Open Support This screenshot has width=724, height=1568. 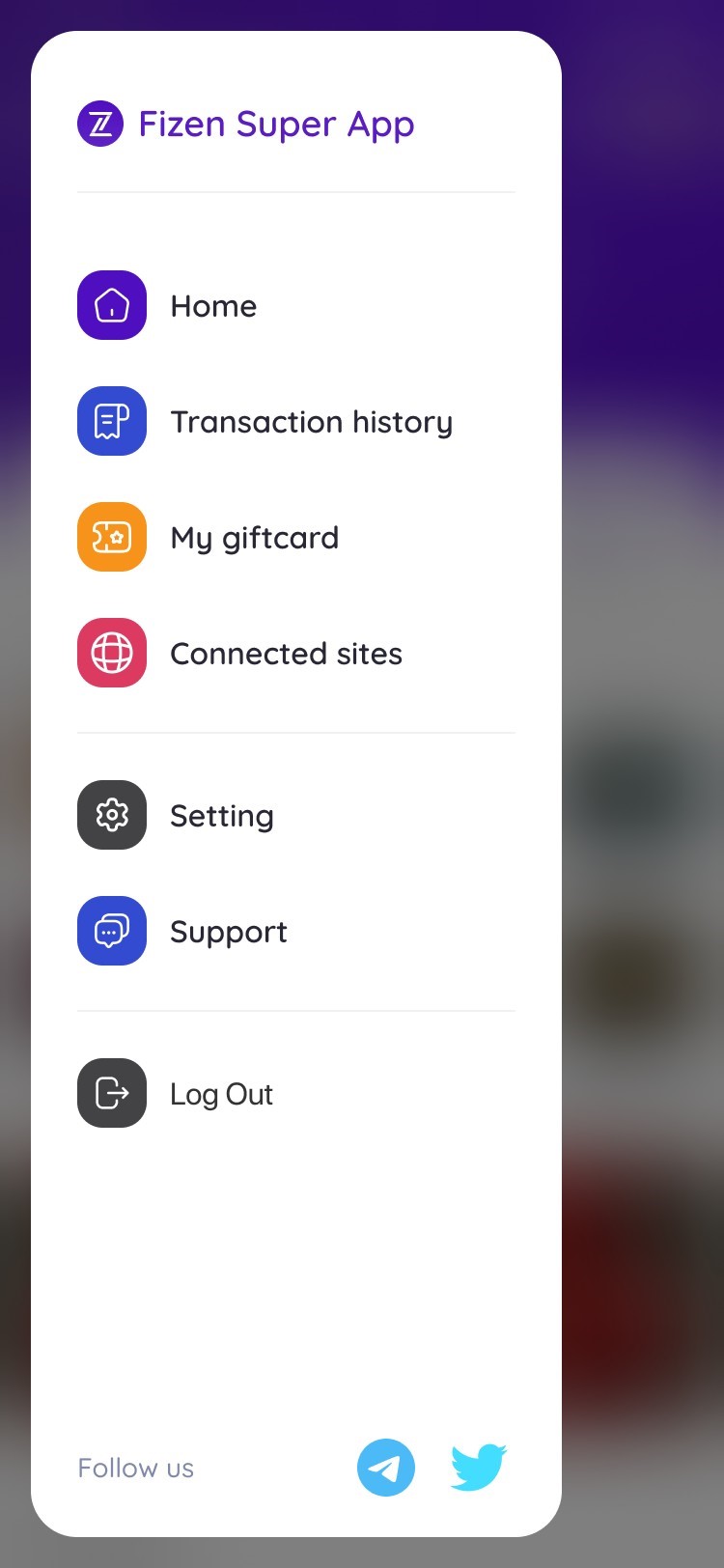228,932
